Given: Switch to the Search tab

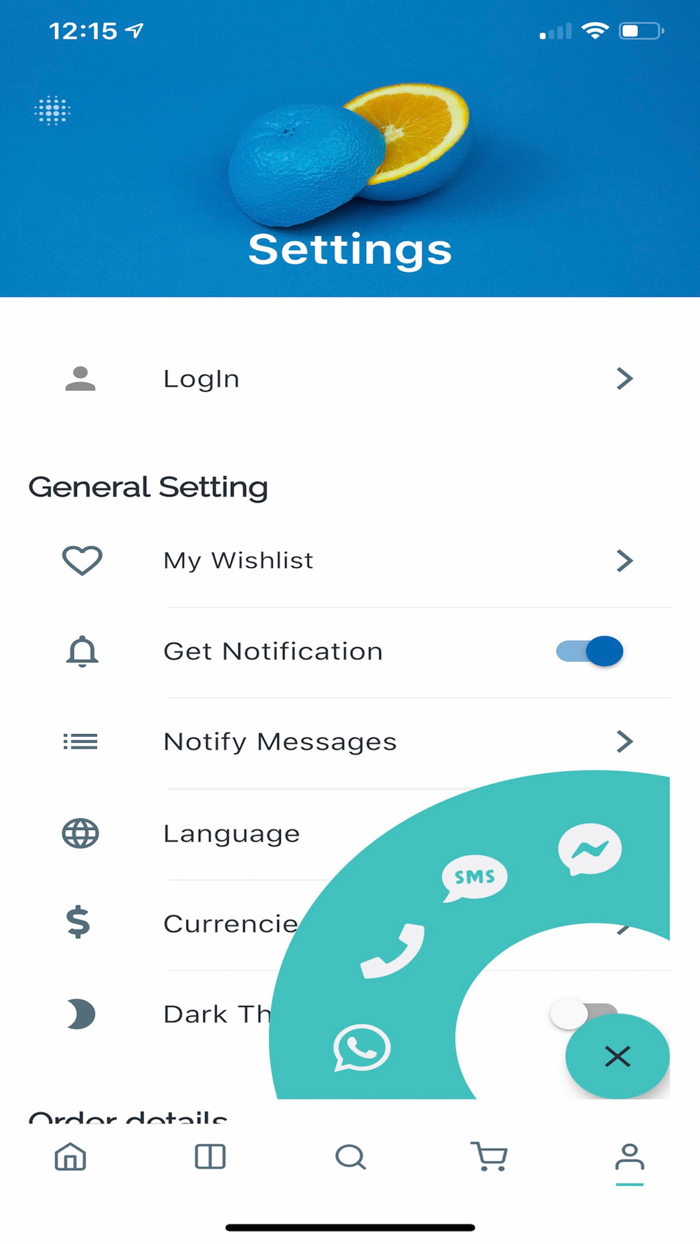Looking at the screenshot, I should tap(350, 1157).
